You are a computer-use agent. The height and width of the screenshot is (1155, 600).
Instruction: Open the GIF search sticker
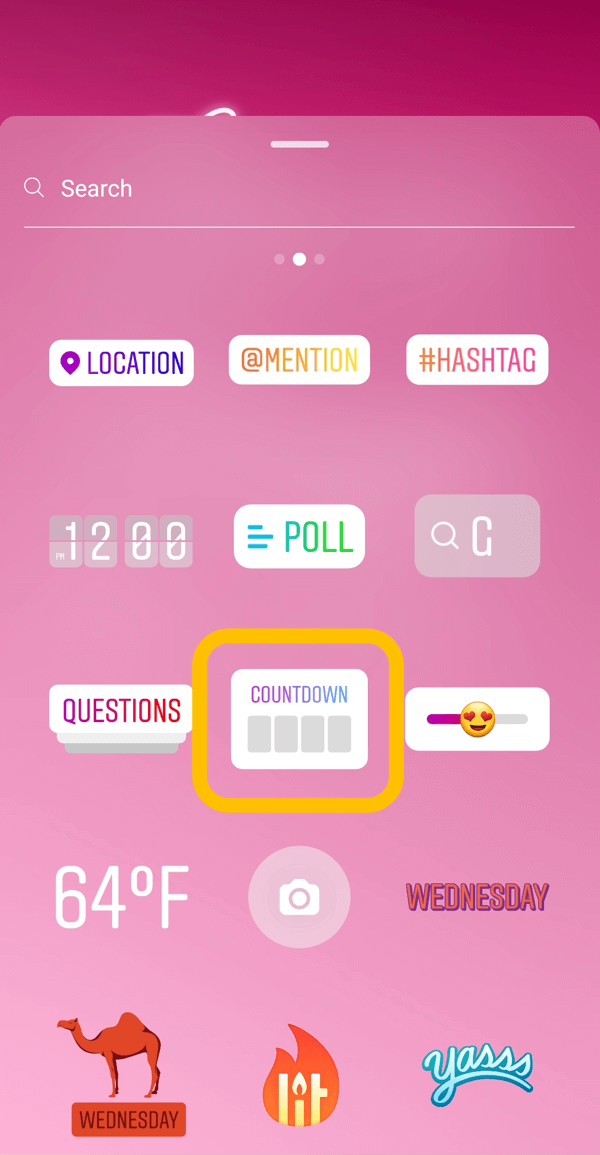[477, 536]
